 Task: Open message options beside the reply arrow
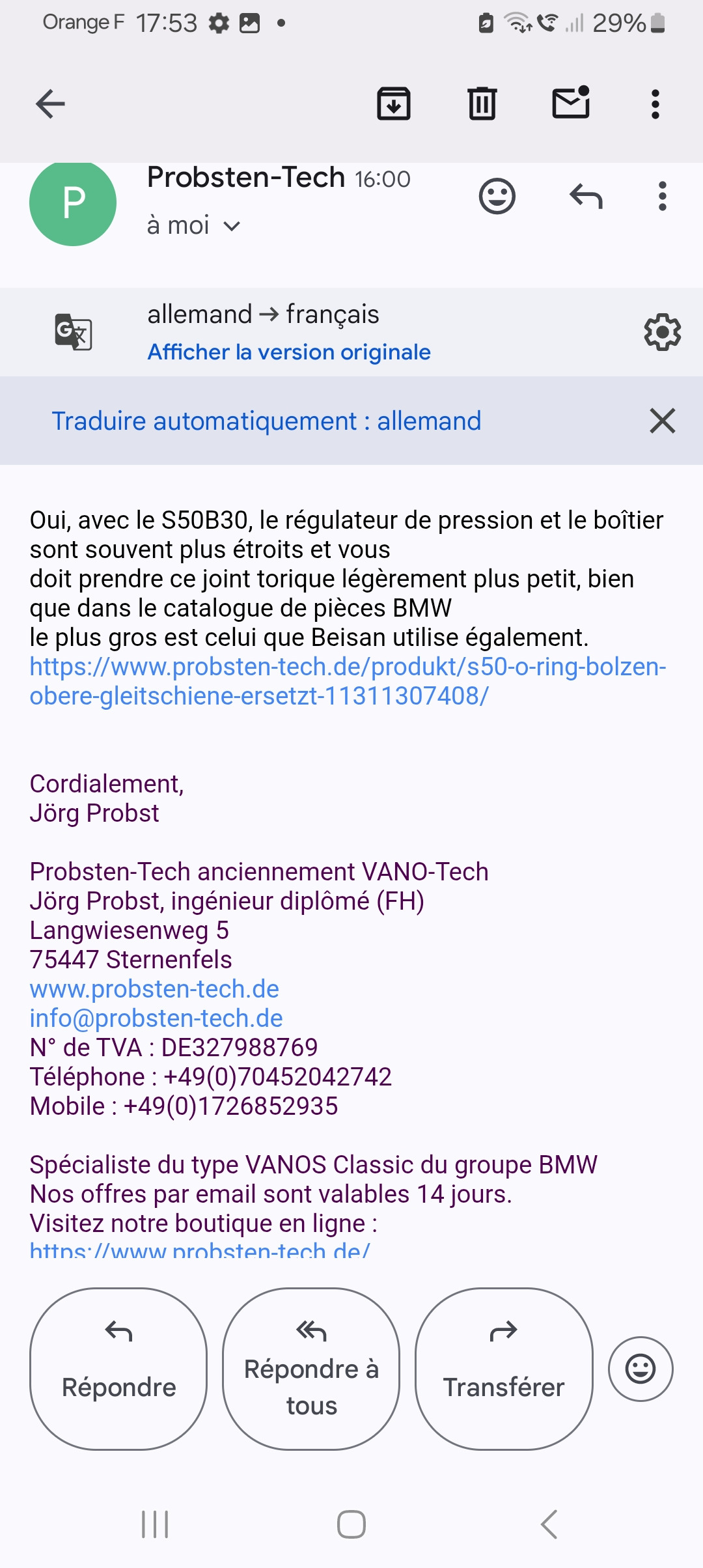[x=663, y=196]
